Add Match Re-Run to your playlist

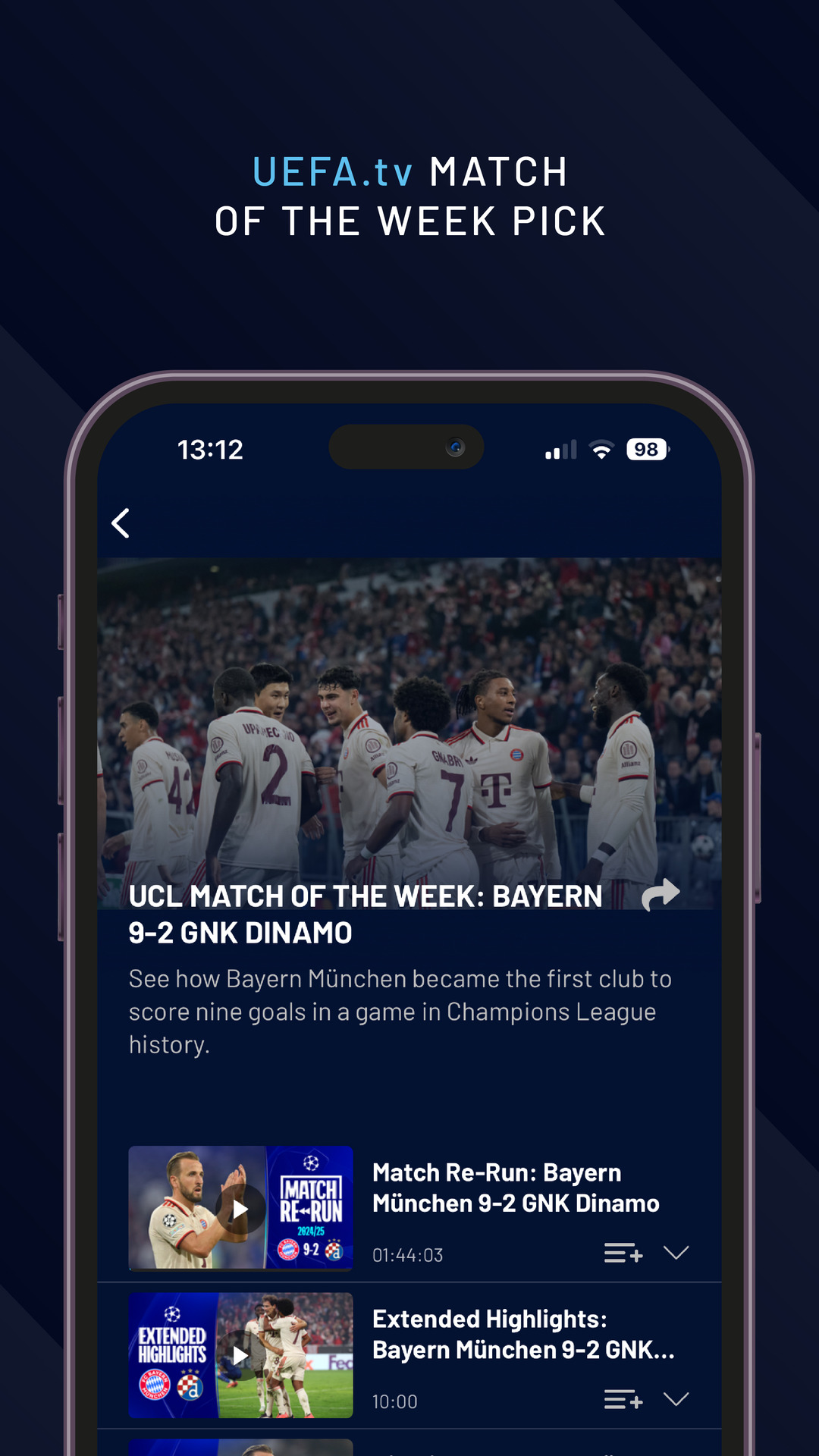pos(622,1253)
